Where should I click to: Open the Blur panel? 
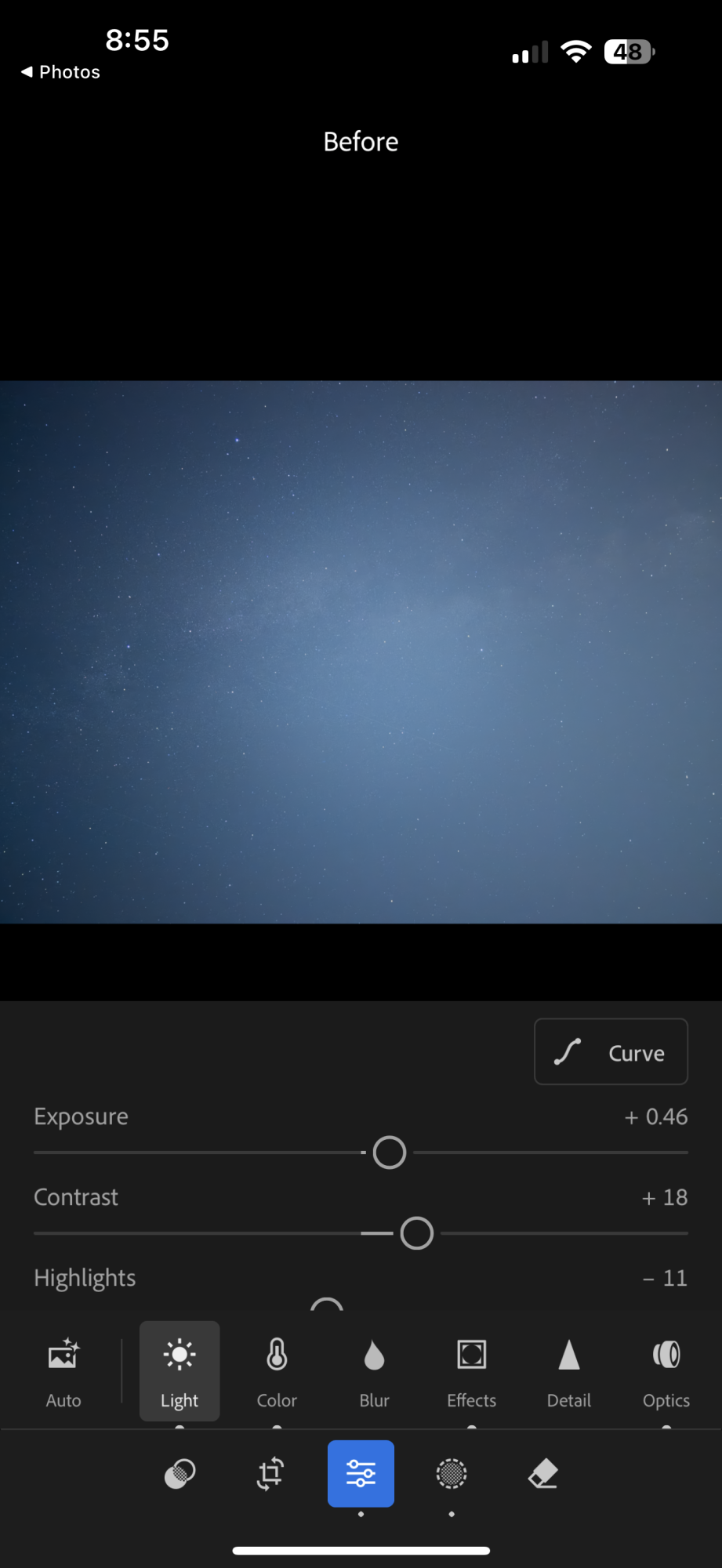[374, 1372]
